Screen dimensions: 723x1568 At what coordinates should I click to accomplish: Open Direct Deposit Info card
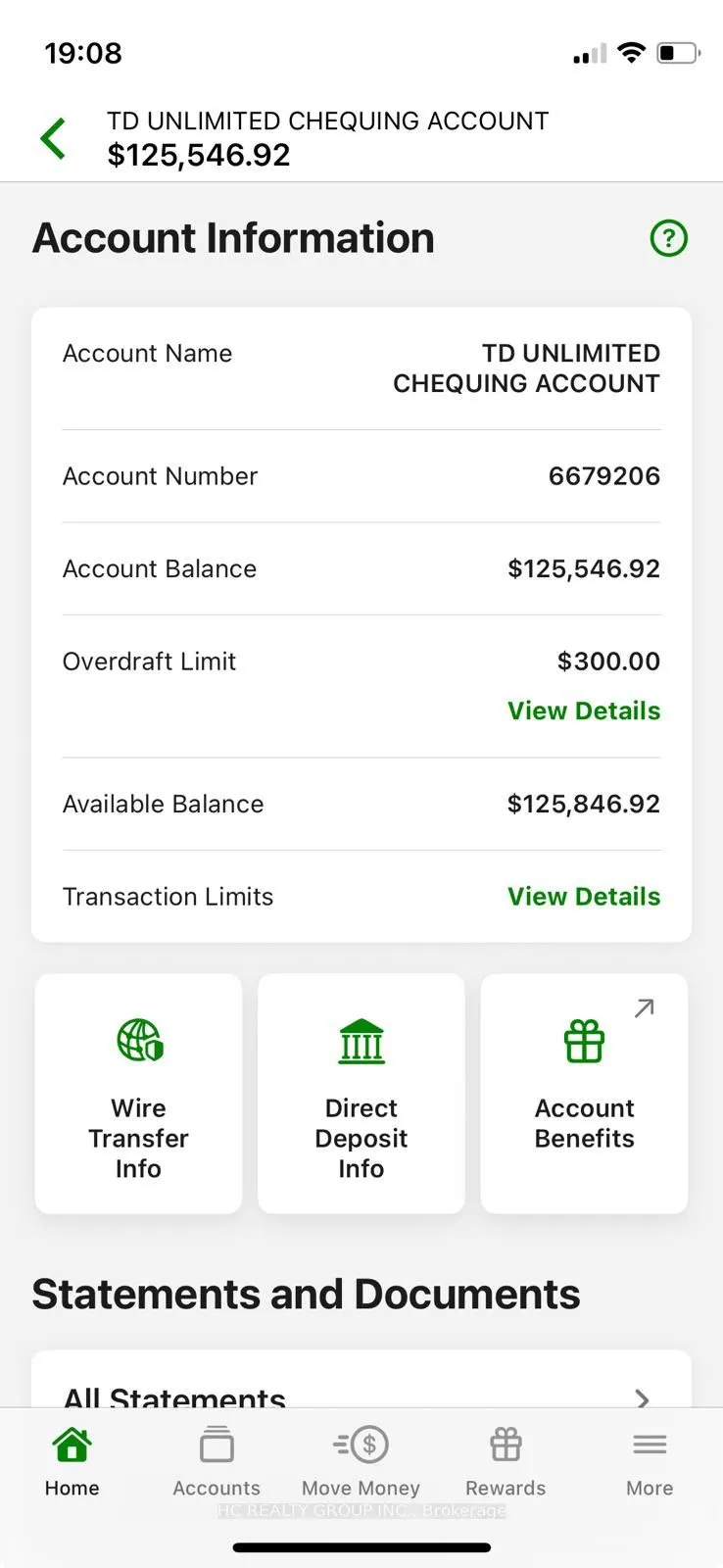pyautogui.click(x=361, y=1094)
